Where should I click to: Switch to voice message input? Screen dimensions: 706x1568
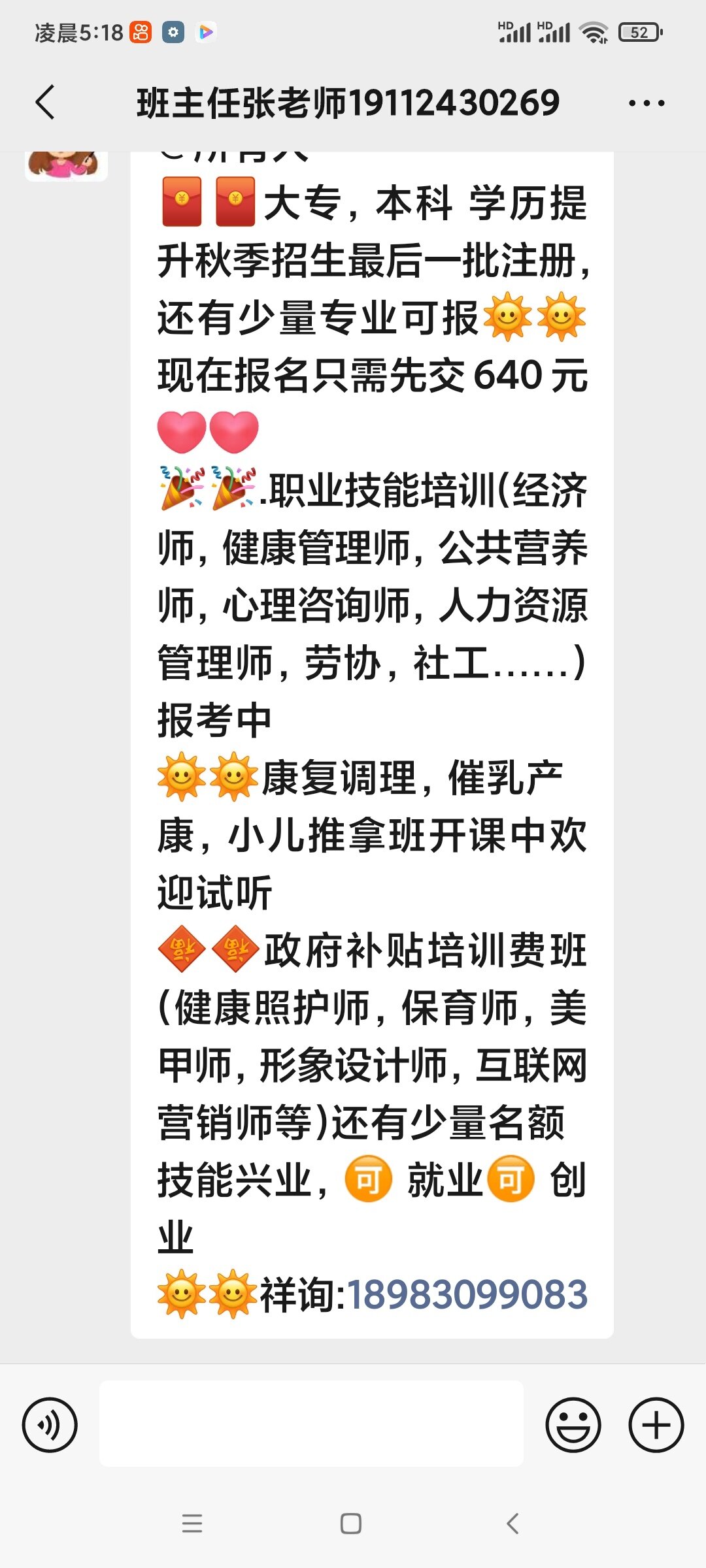click(x=50, y=1425)
